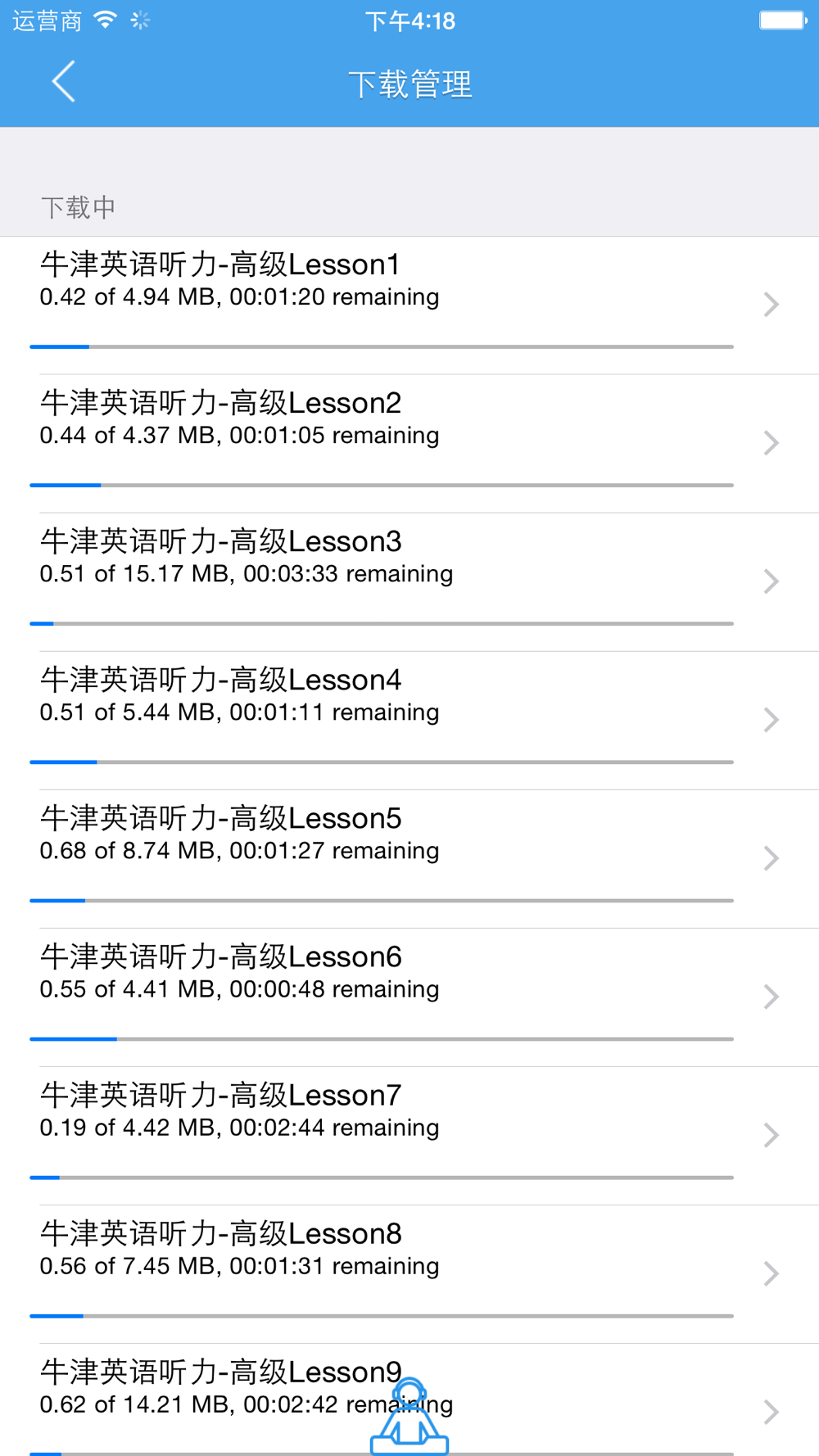Tap the floating headset figure icon
819x1456 pixels.
click(409, 1416)
